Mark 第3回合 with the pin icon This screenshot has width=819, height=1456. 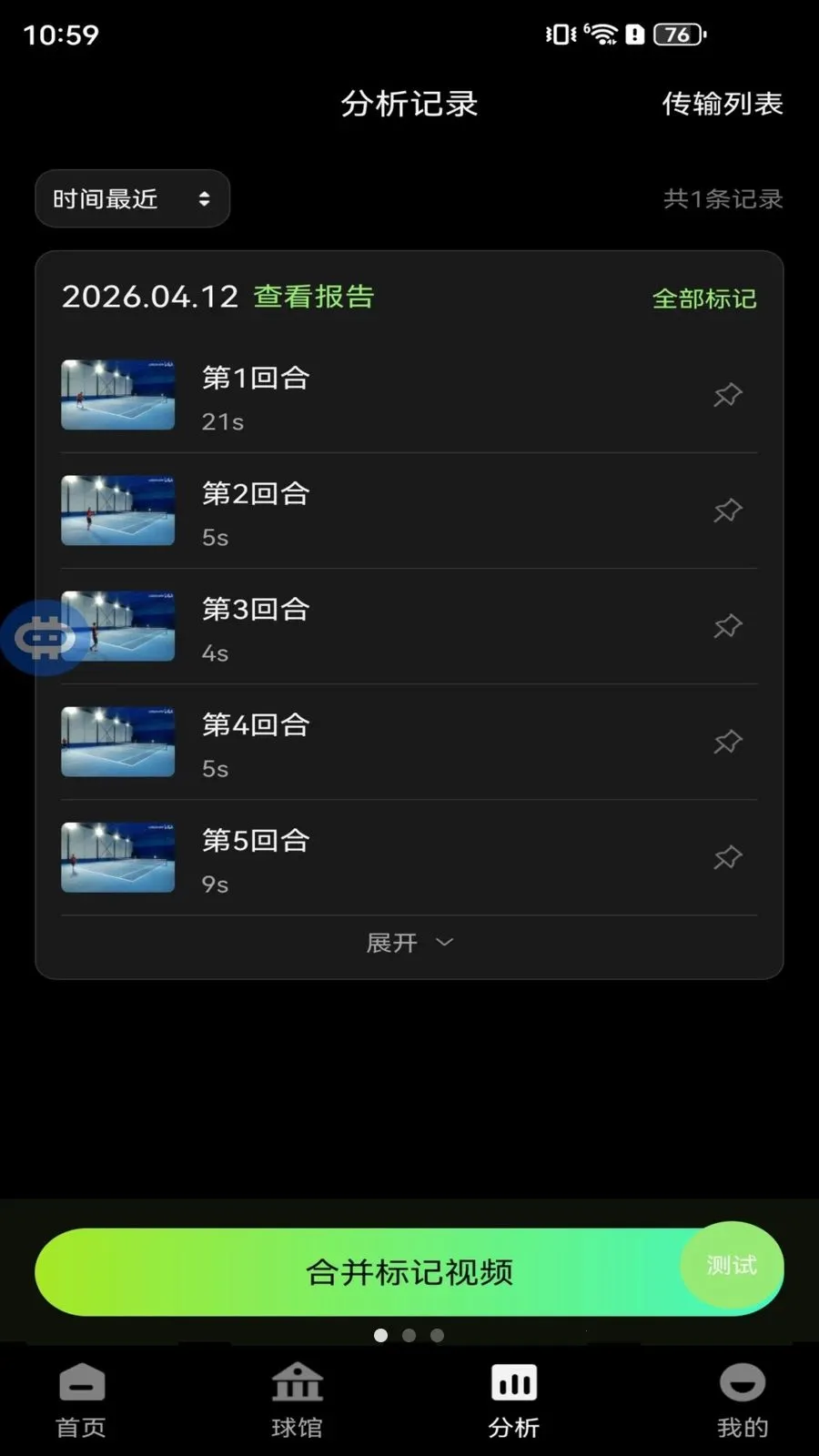(x=727, y=626)
